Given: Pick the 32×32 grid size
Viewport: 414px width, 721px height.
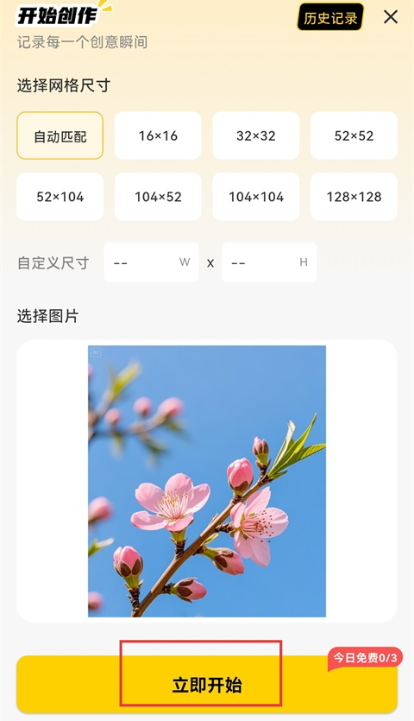Looking at the screenshot, I should tap(256, 136).
